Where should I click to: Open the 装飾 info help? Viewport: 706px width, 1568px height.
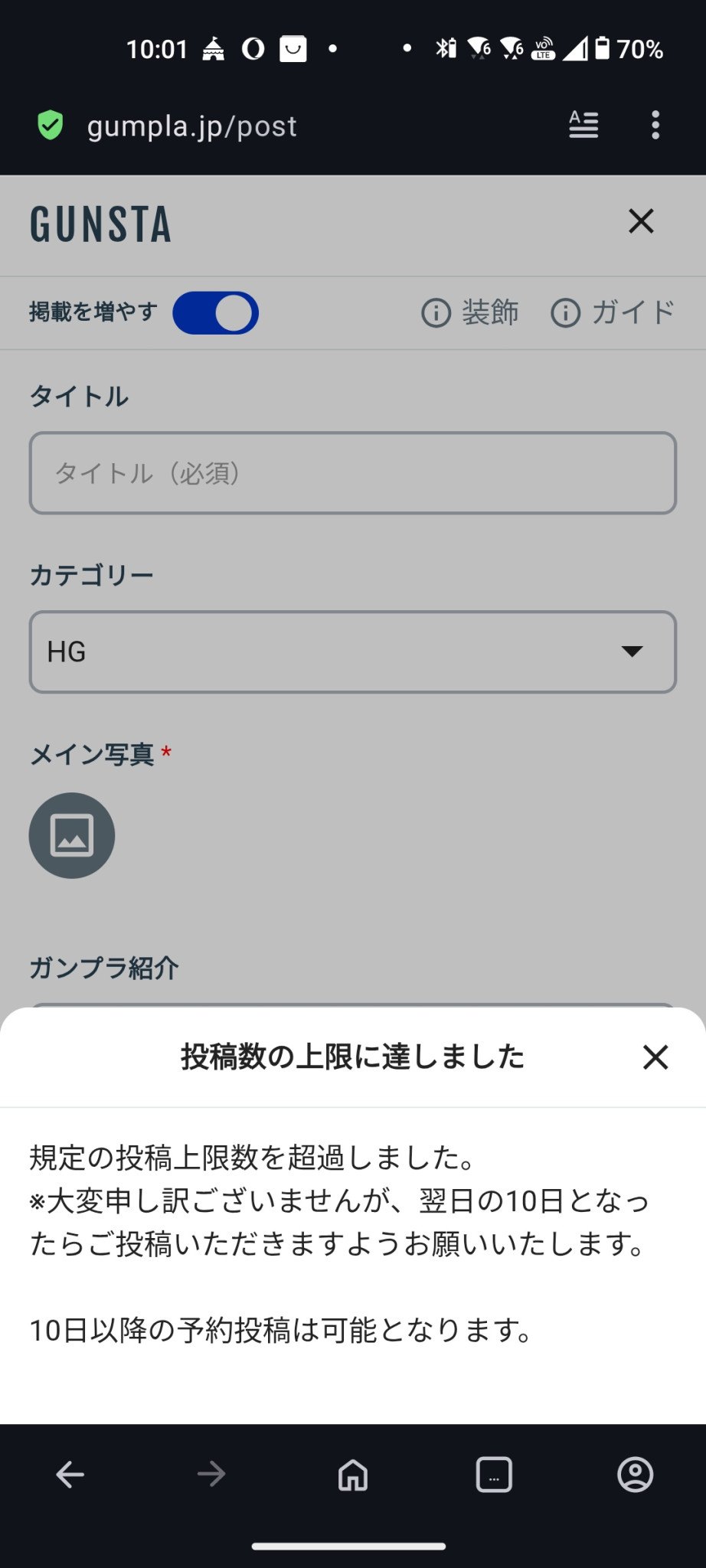pos(470,312)
